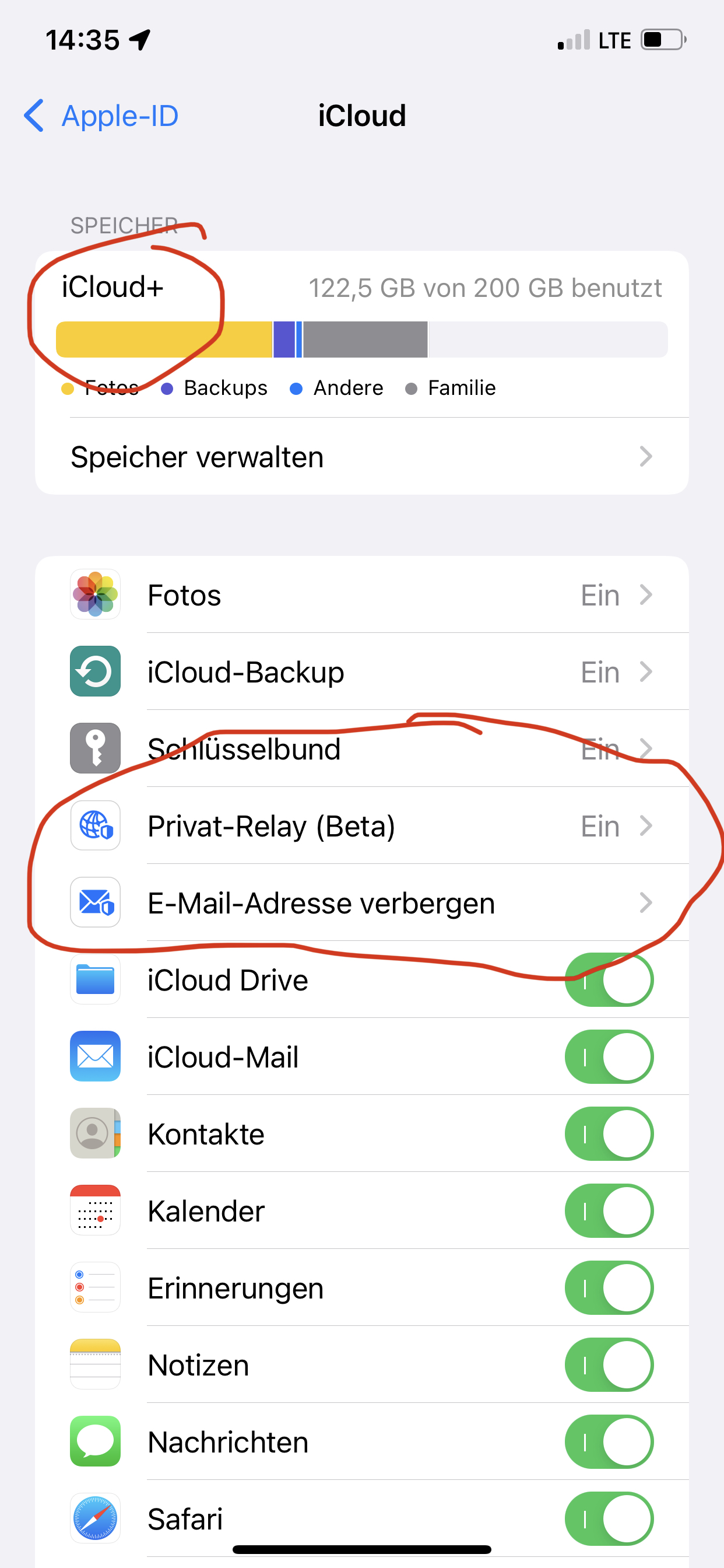Screen dimensions: 724x1568
Task: Open Speicher verwalten
Action: (x=361, y=457)
